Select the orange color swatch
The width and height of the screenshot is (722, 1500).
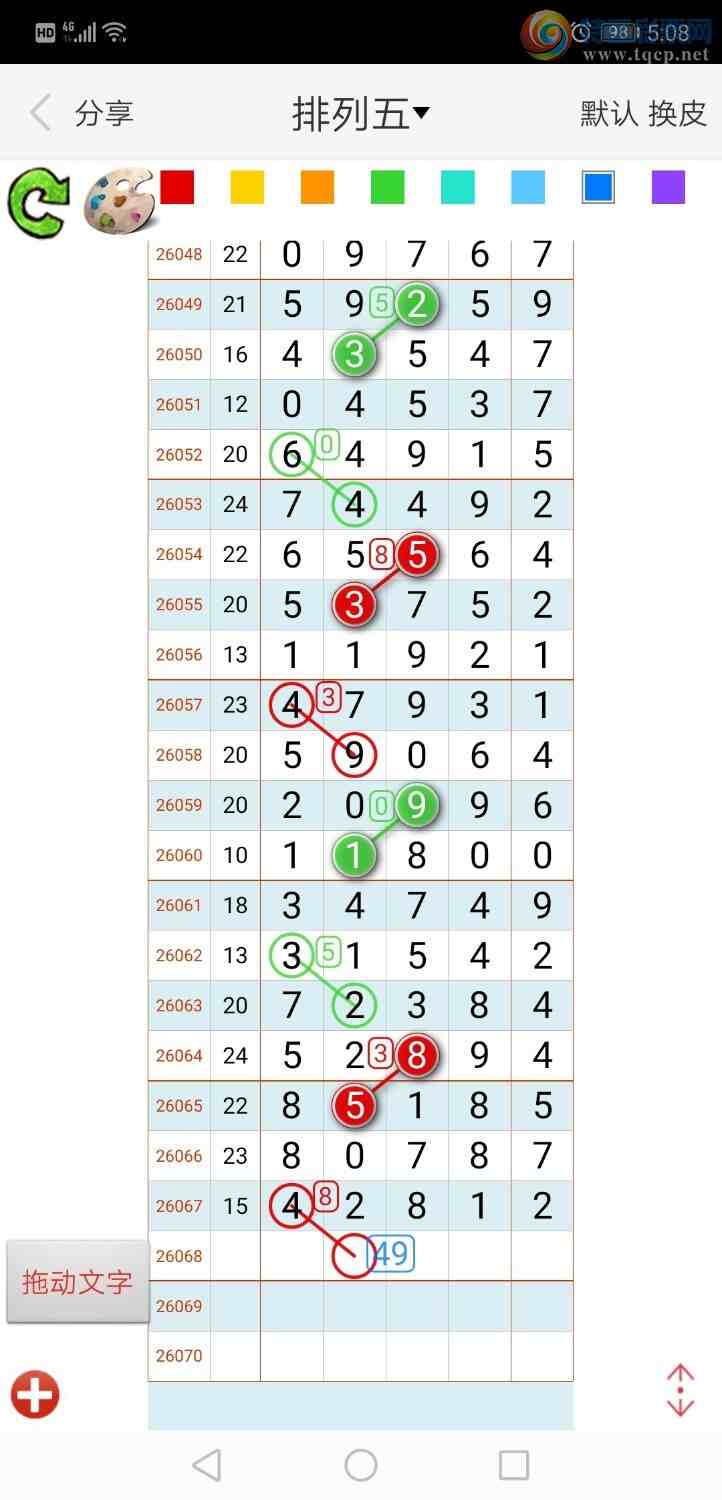[317, 188]
